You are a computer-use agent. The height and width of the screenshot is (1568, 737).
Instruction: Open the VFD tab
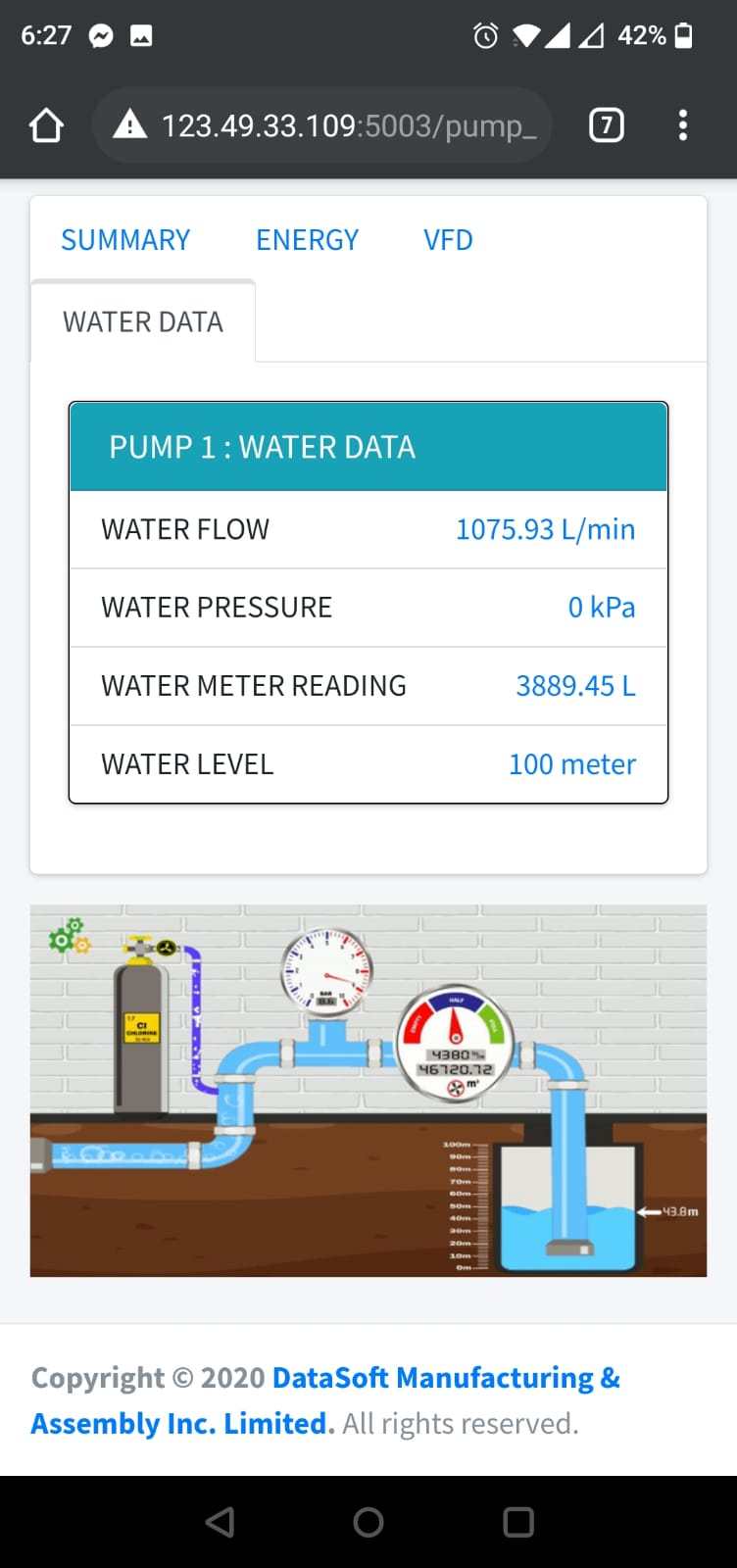(x=448, y=240)
